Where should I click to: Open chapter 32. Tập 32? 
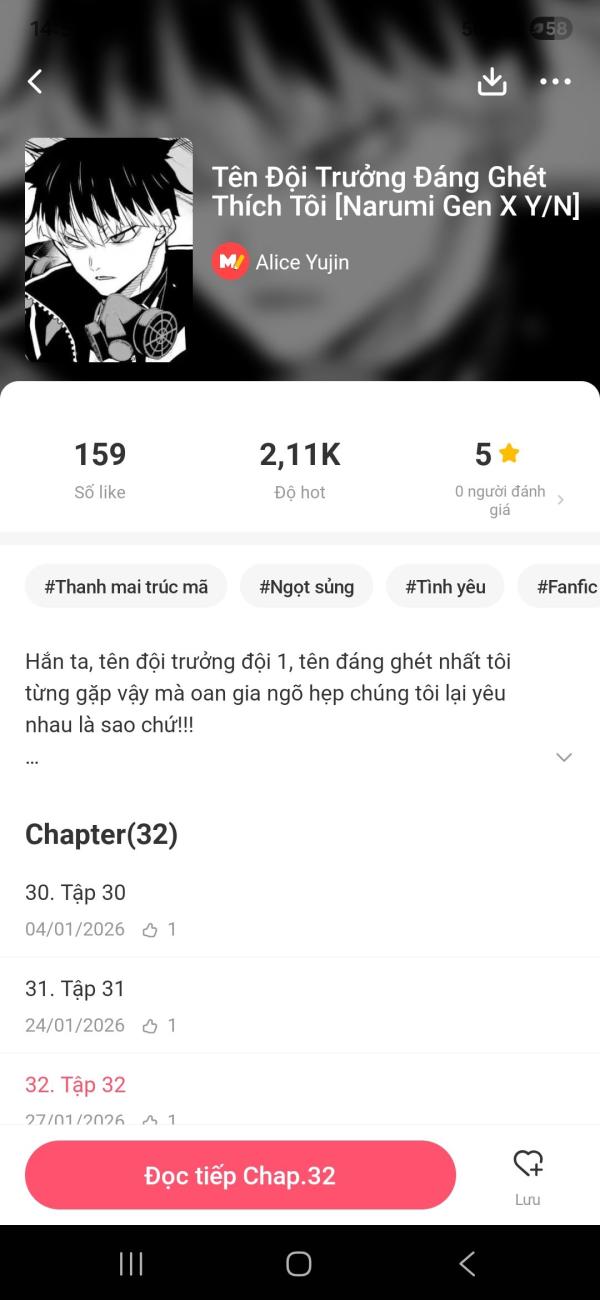coord(76,1085)
